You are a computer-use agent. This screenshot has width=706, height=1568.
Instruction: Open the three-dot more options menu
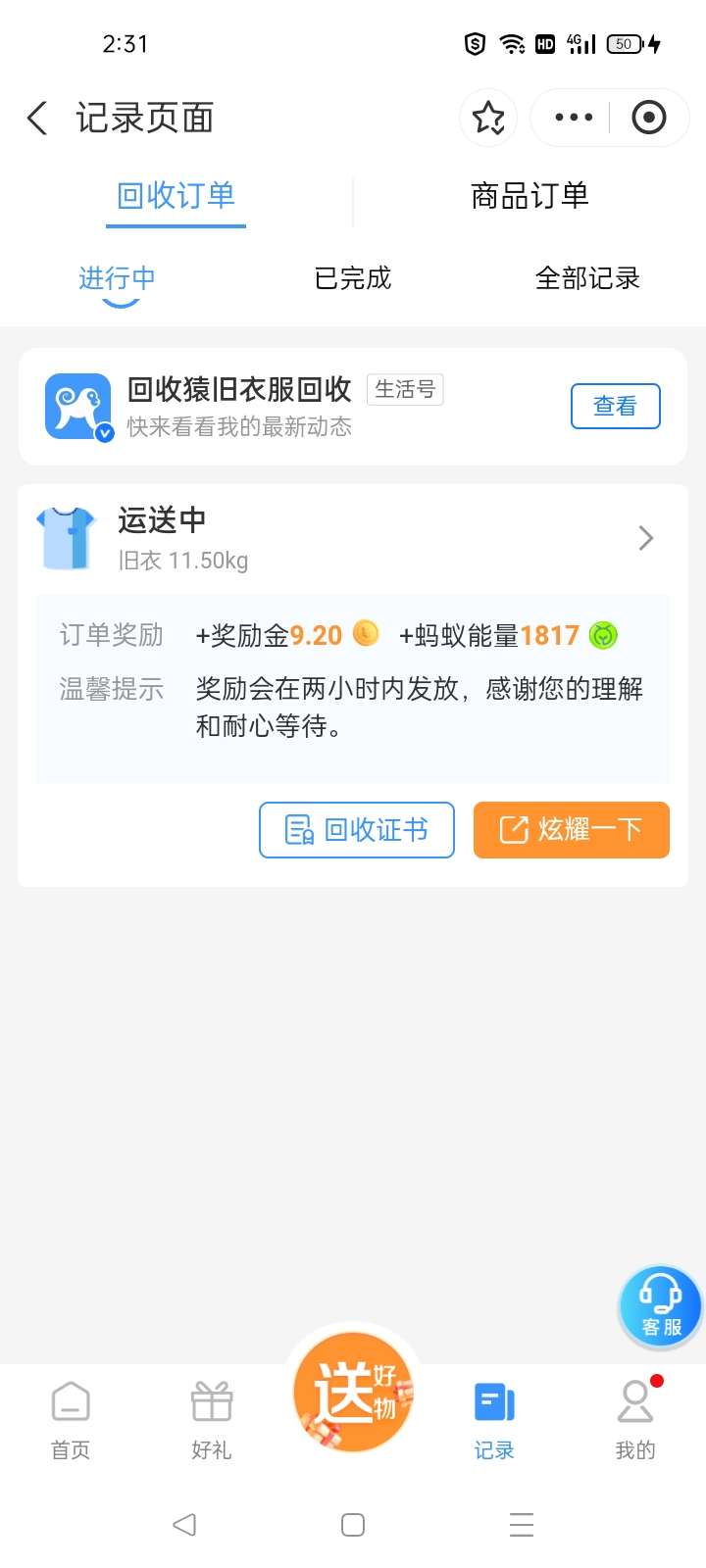pyautogui.click(x=574, y=118)
